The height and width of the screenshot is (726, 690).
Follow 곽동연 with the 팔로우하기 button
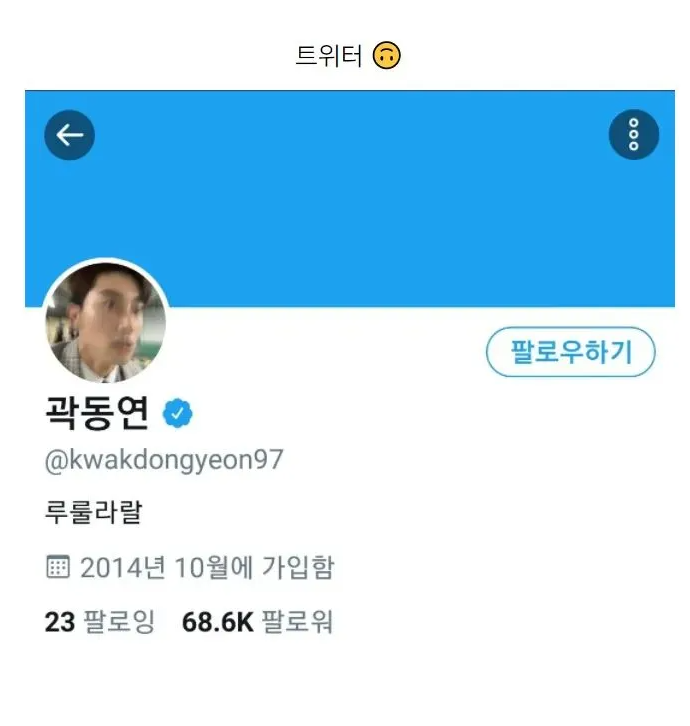tap(570, 352)
